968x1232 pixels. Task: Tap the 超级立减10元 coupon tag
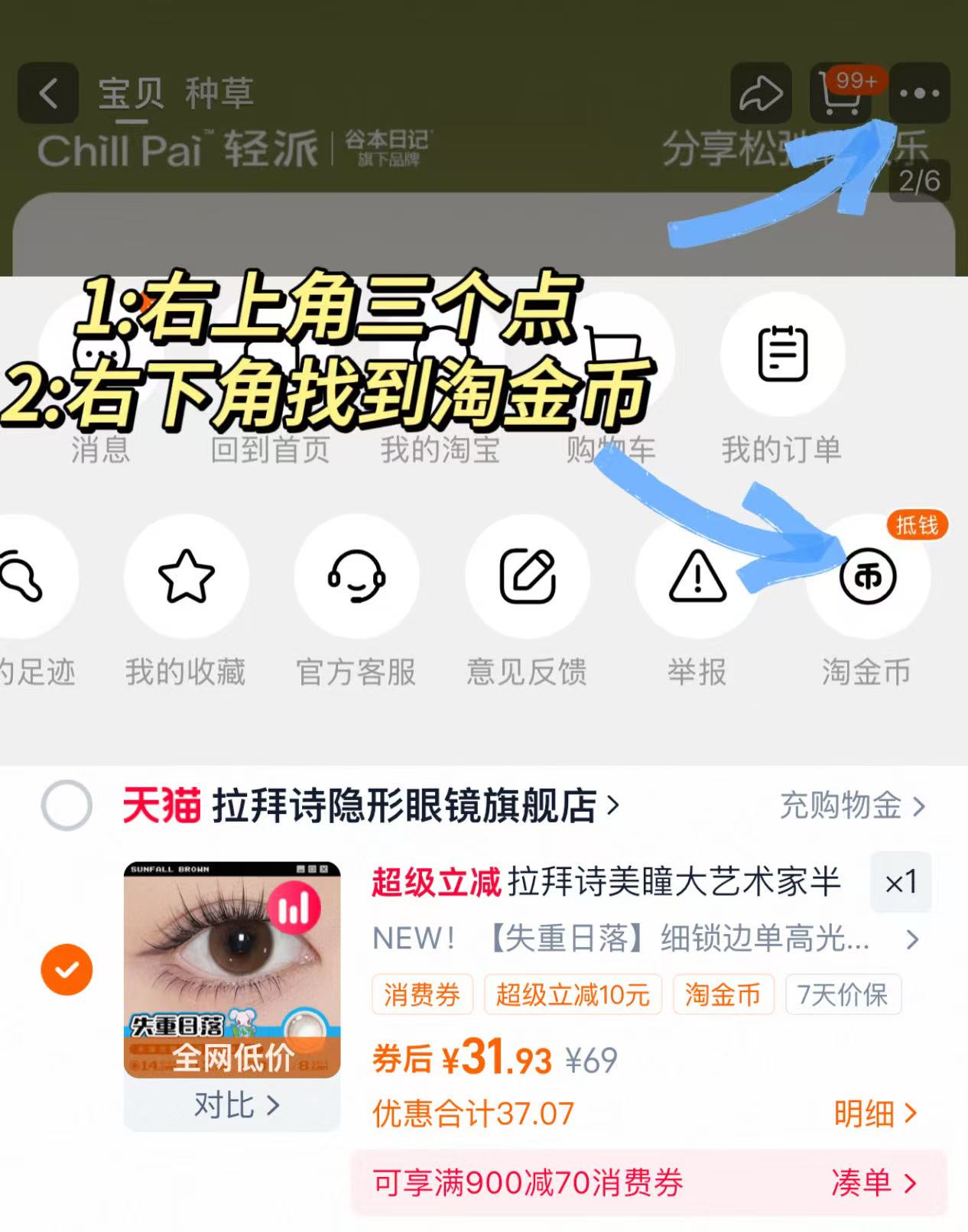[572, 995]
